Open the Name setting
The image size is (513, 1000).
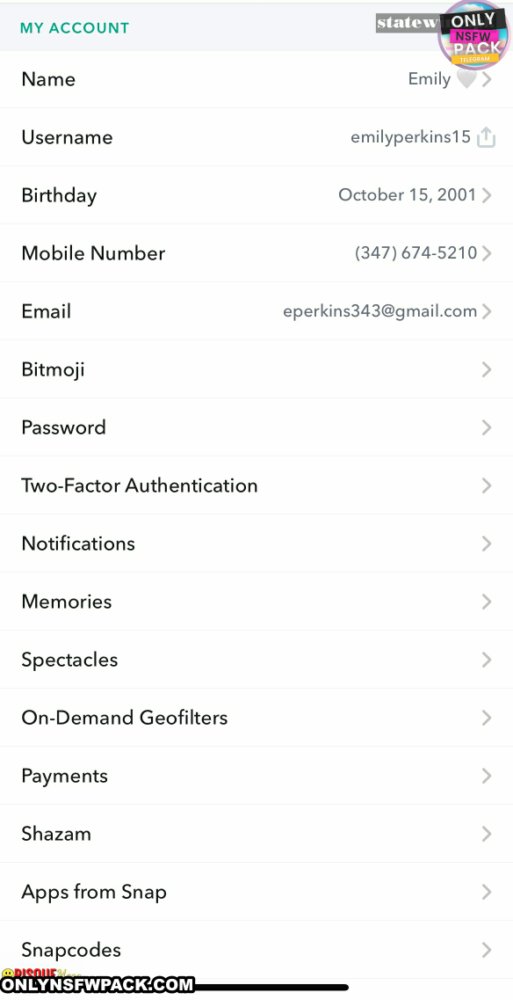point(256,79)
